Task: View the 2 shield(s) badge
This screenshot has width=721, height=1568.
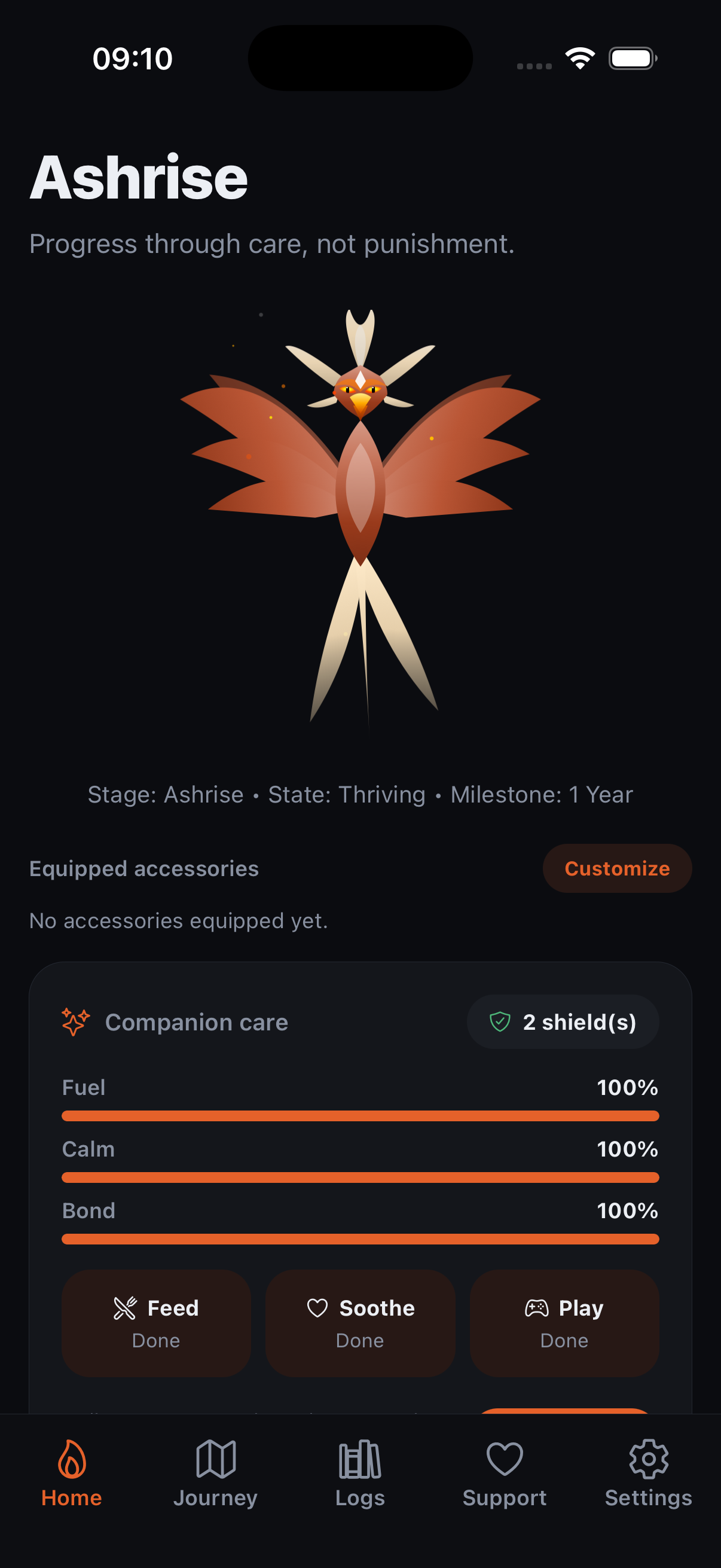Action: pyautogui.click(x=563, y=1022)
